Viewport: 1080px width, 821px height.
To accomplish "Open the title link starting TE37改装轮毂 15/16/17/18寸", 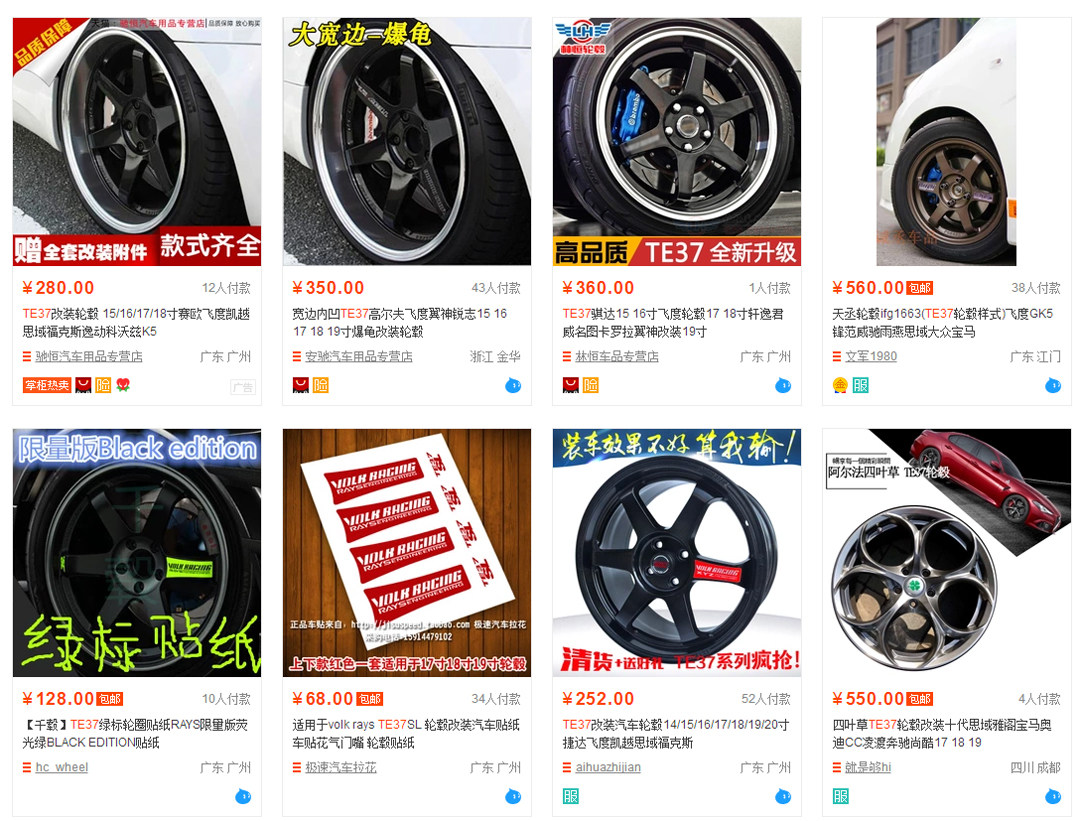I will point(136,322).
